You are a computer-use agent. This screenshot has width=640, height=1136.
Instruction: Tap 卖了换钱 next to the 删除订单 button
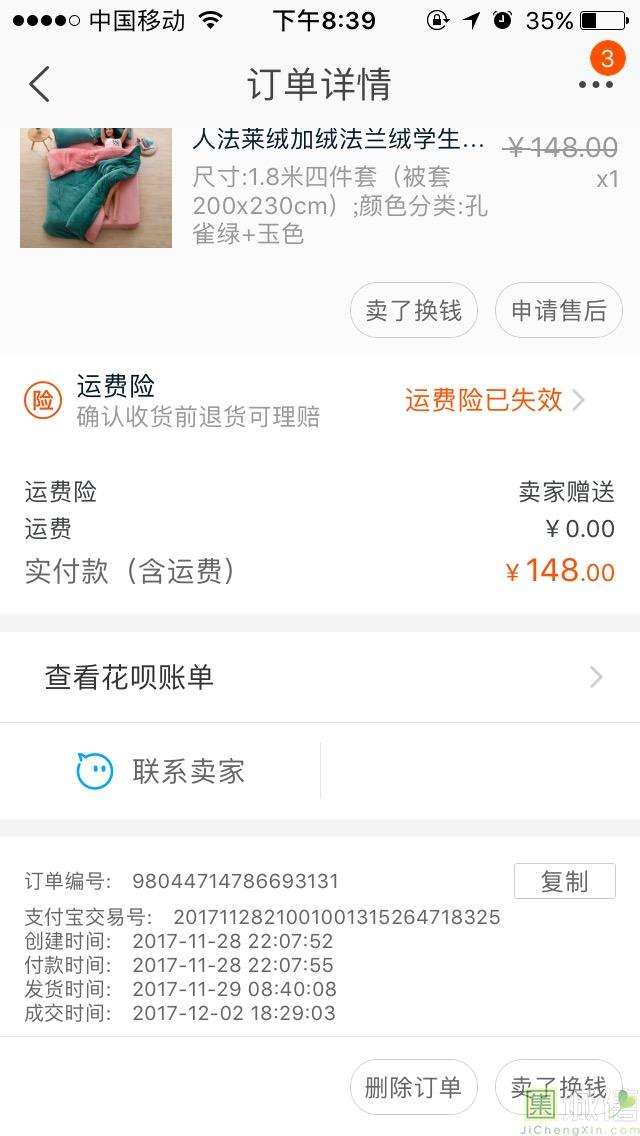558,1087
